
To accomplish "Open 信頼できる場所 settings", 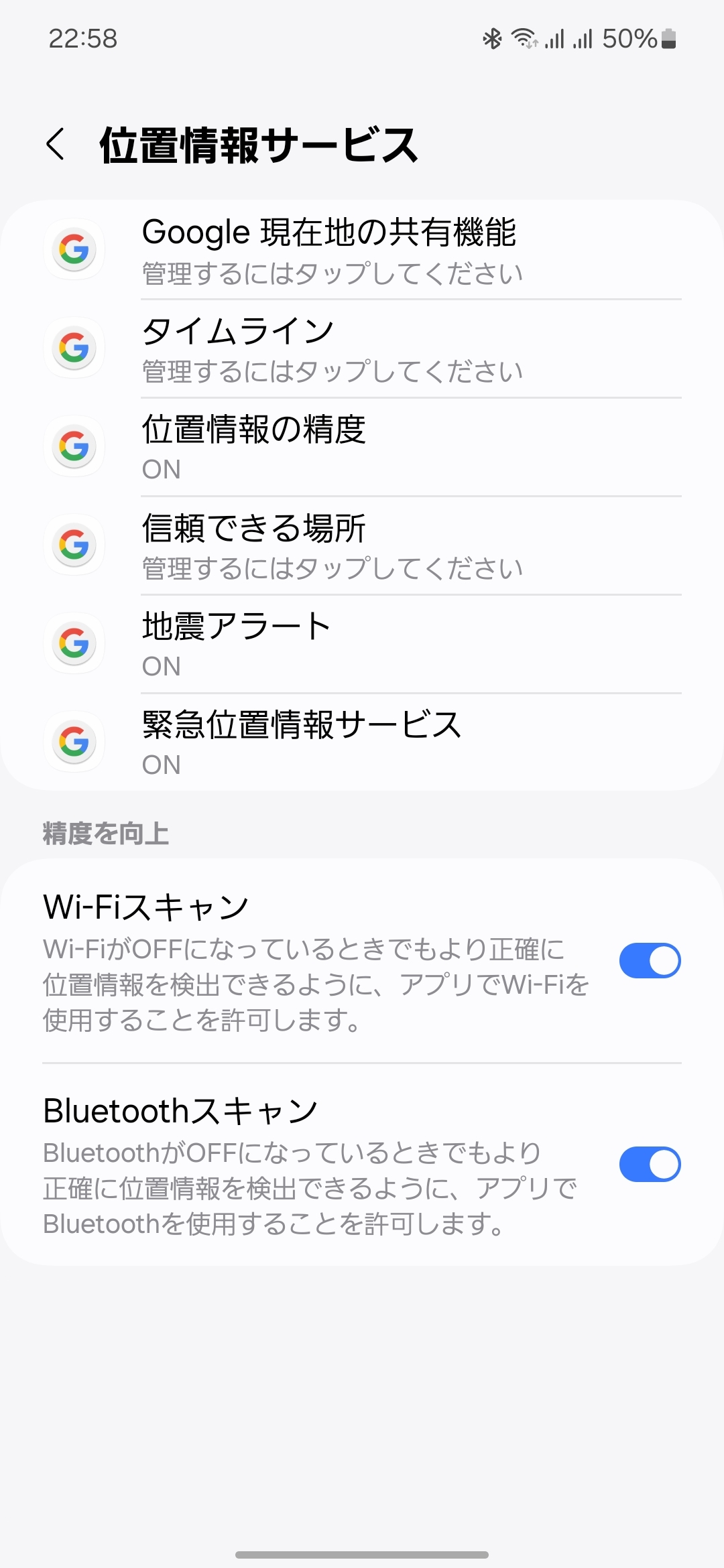I will click(362, 545).
